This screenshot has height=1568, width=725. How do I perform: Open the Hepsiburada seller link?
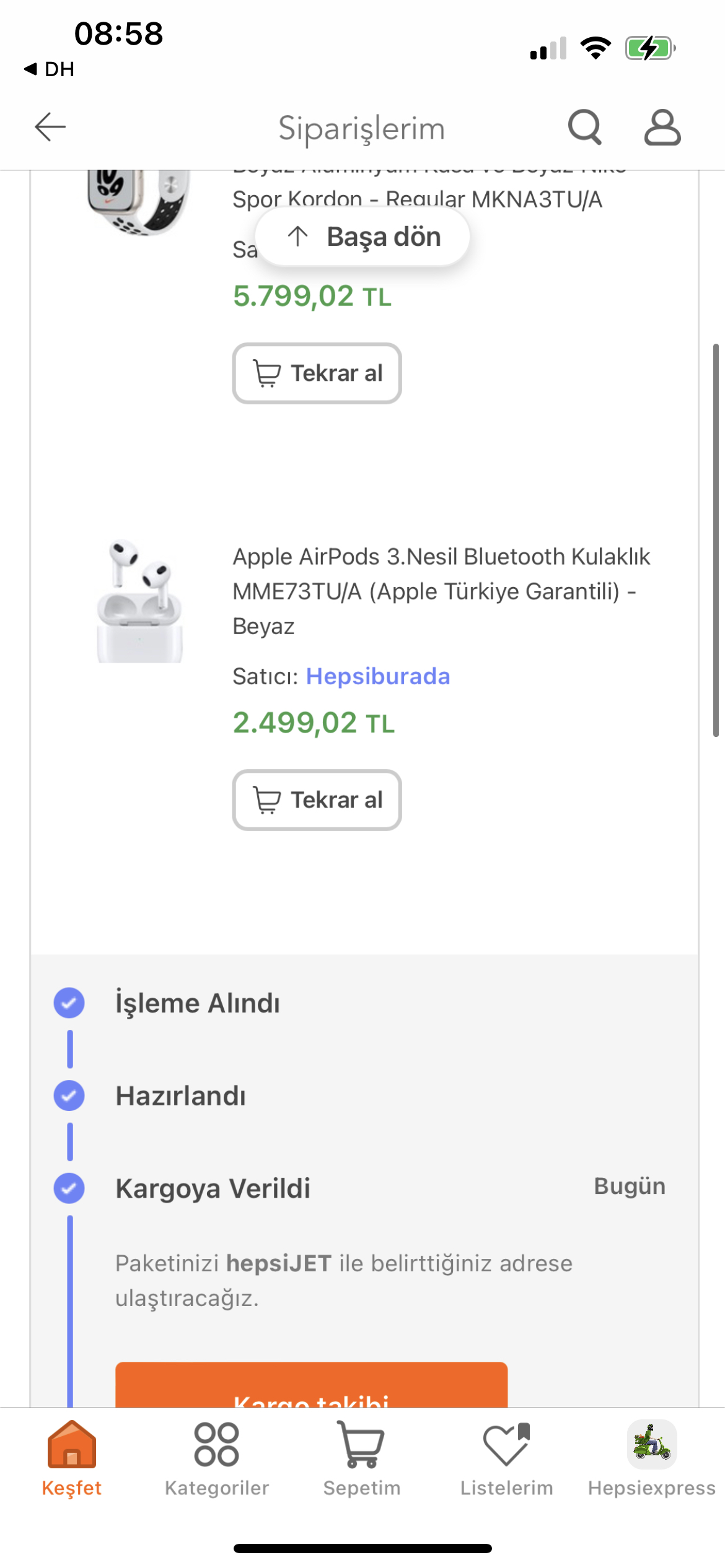coord(378,676)
